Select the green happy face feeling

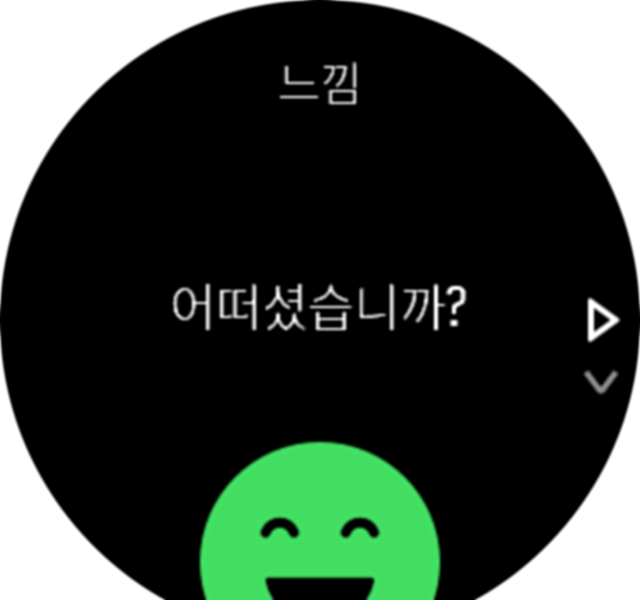(320, 530)
